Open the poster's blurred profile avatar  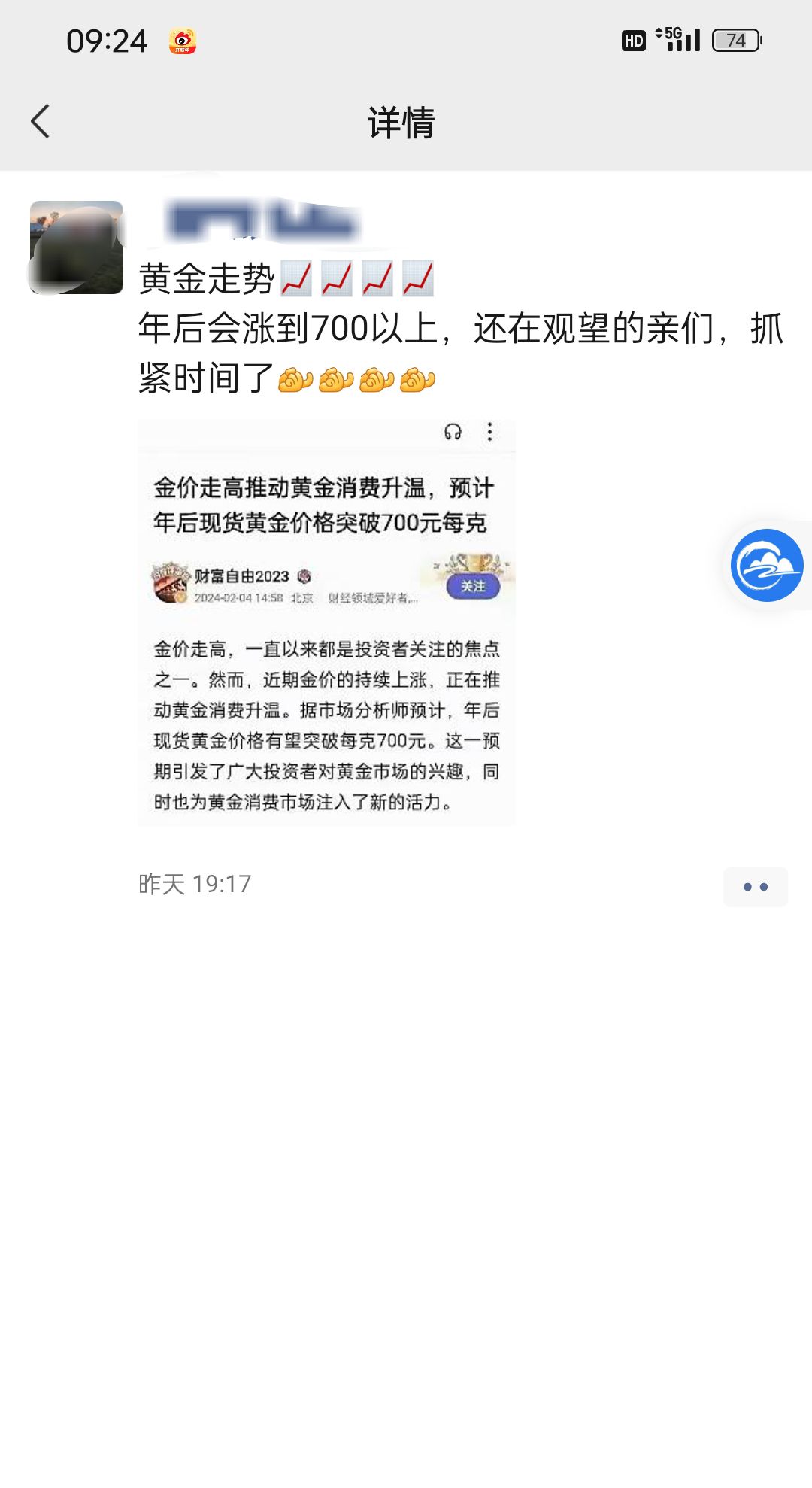point(77,247)
